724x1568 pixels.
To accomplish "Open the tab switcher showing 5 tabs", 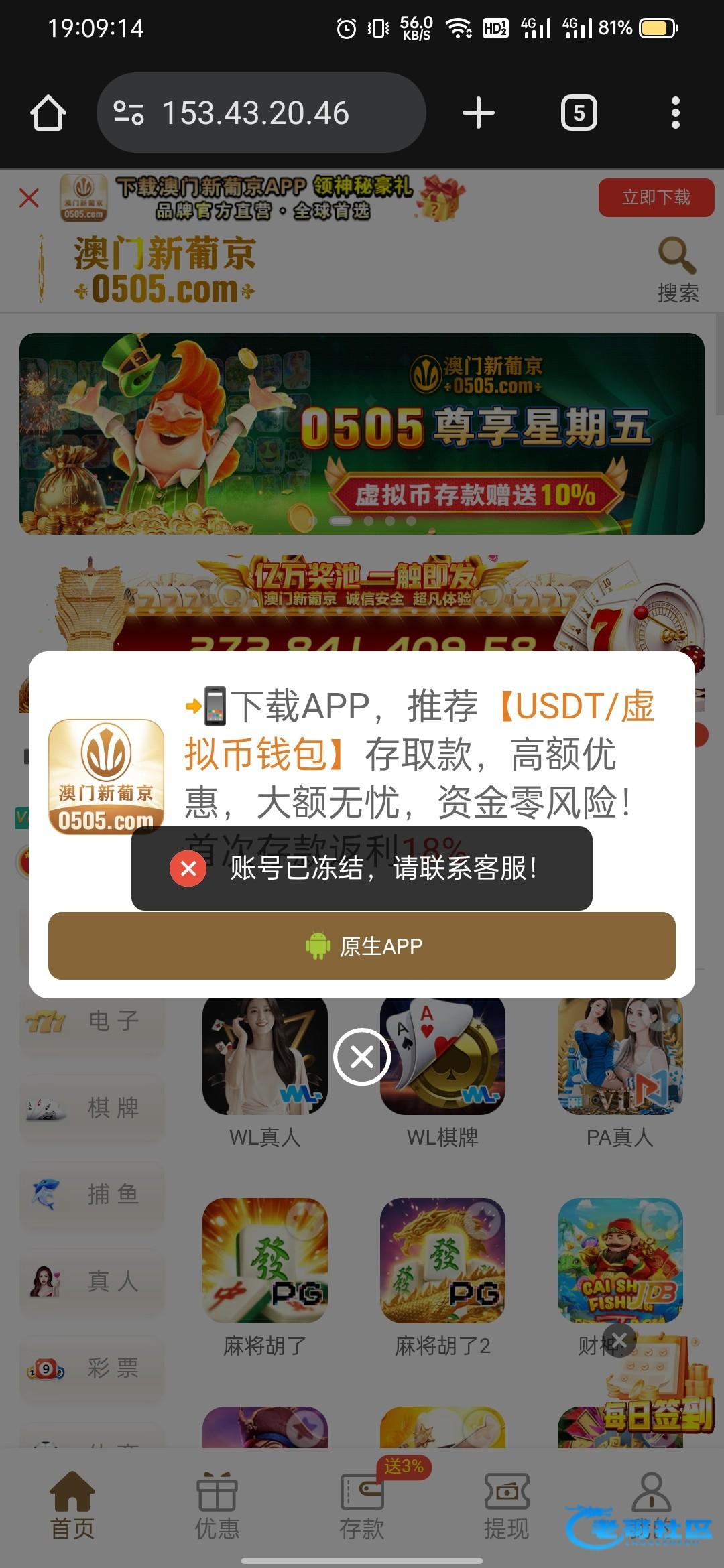I will (579, 113).
